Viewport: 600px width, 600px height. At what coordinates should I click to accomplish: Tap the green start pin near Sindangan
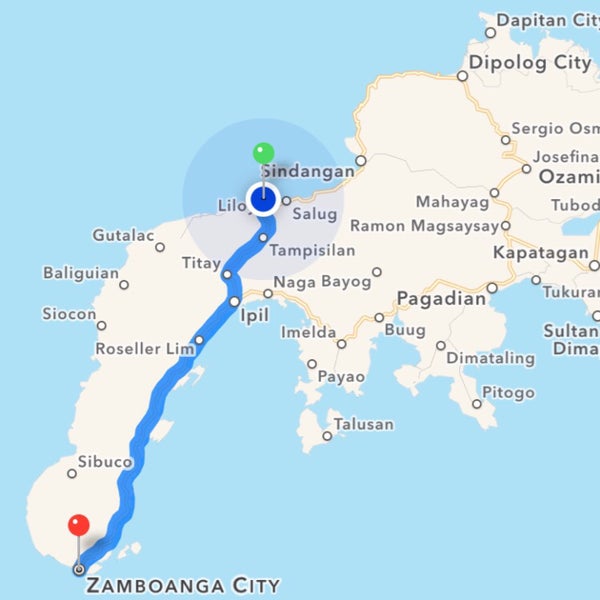pyautogui.click(x=263, y=154)
